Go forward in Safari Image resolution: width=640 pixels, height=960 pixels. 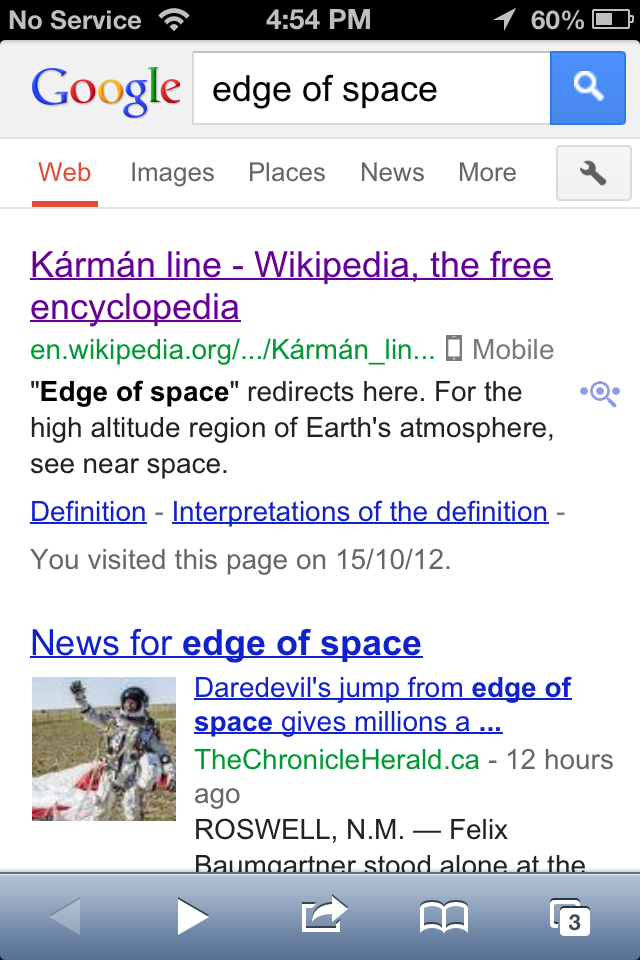(x=192, y=916)
